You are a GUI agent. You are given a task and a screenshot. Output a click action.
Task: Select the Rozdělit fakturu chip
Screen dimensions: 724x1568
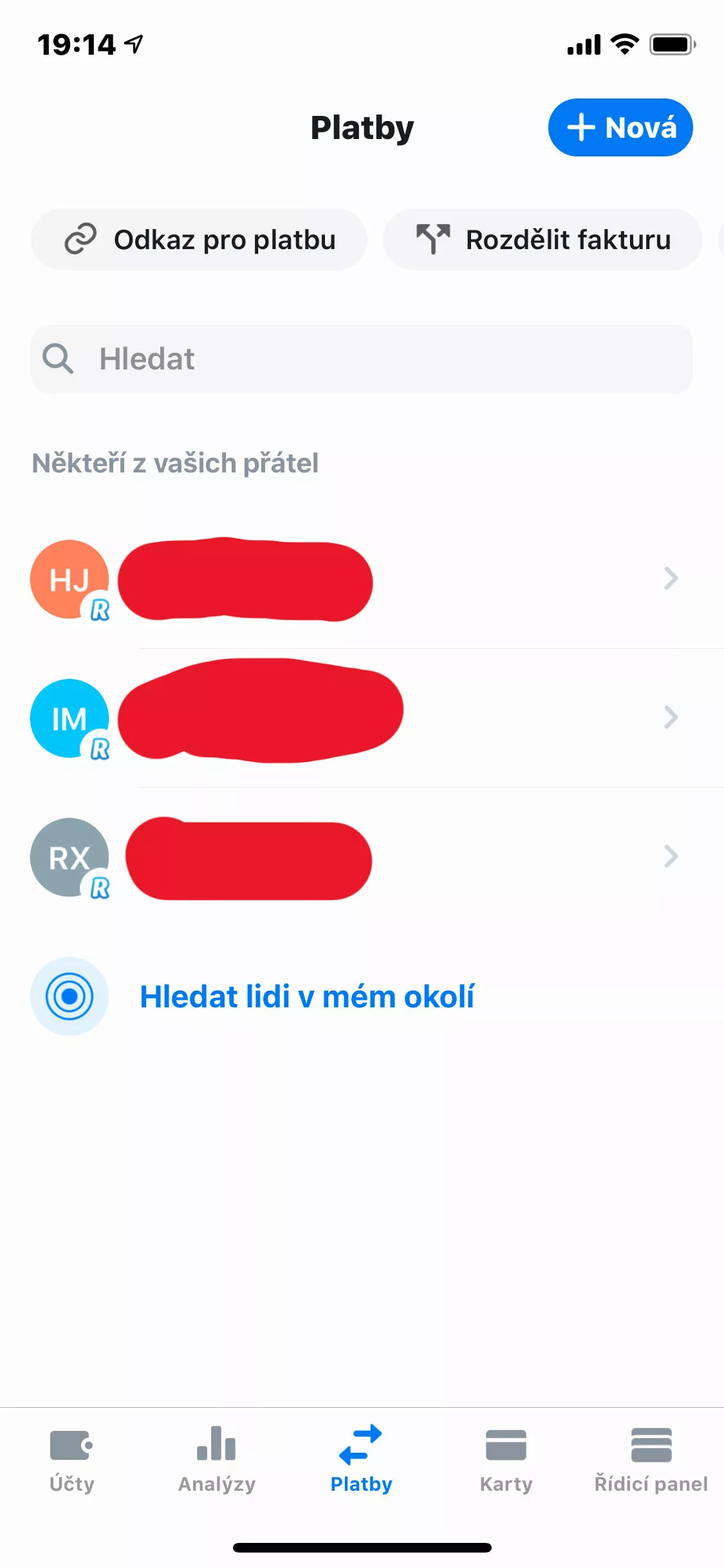click(x=543, y=239)
